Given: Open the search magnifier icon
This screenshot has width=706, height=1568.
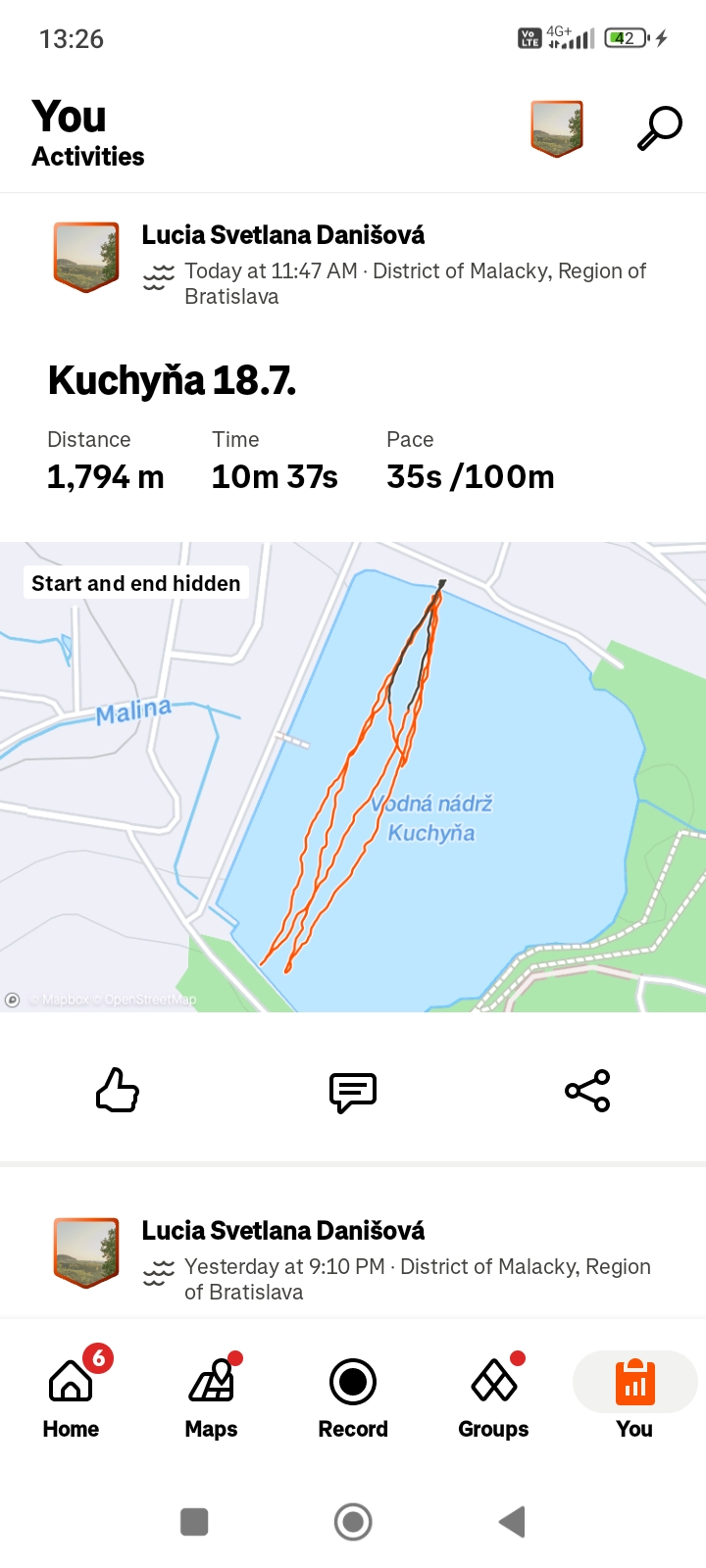Looking at the screenshot, I should (660, 128).
